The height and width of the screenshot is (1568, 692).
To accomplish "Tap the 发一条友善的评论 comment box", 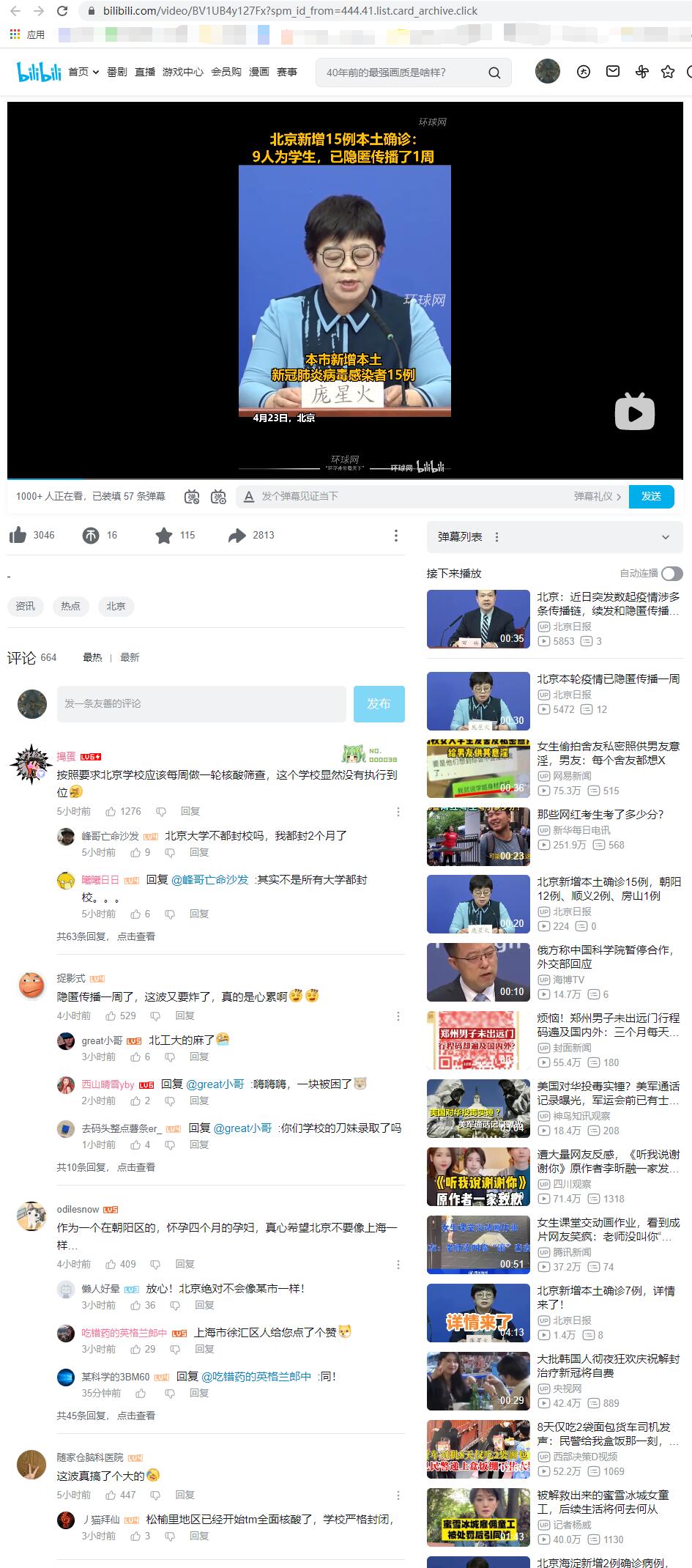I will [201, 703].
